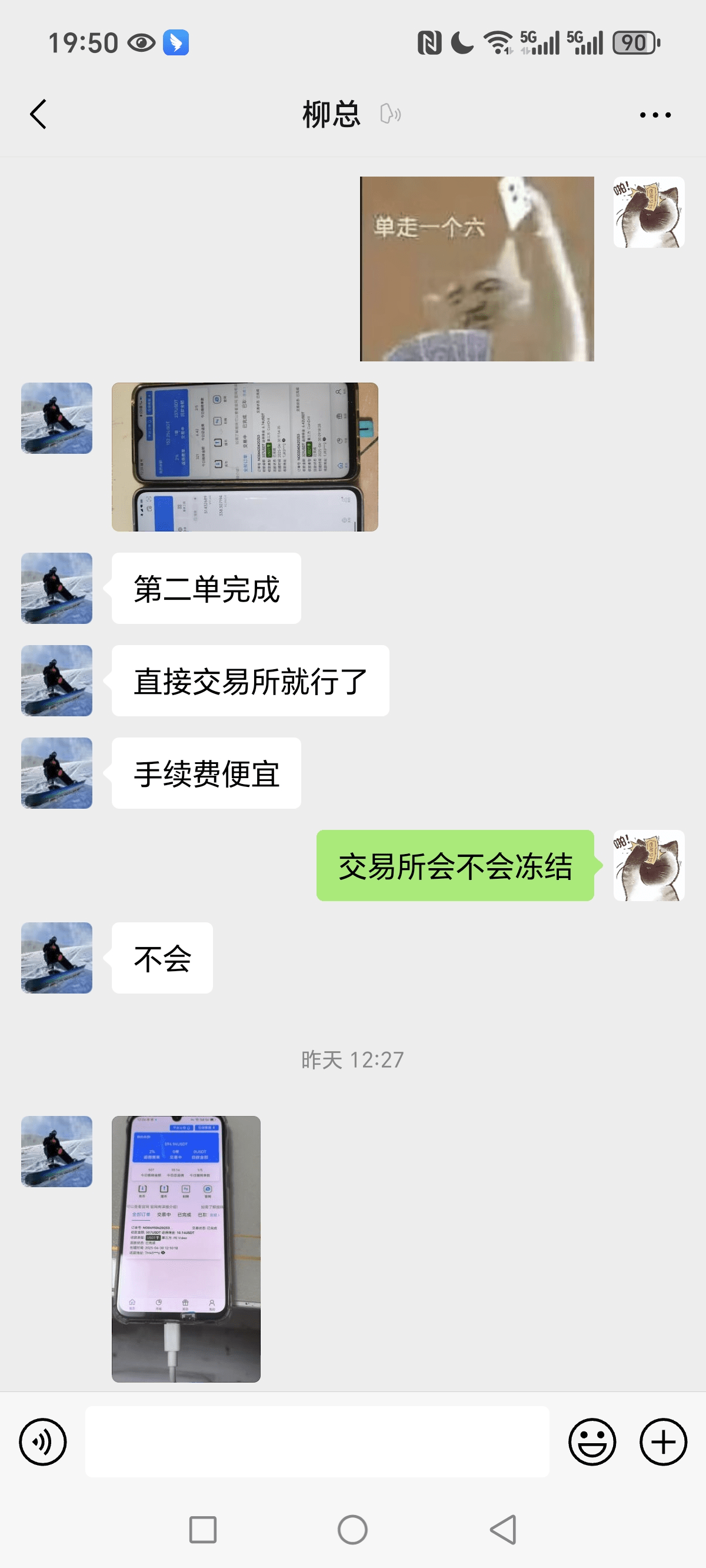The width and height of the screenshot is (706, 1568).
Task: Open 柳总's avatar next to 第二单完成
Action: 56,588
